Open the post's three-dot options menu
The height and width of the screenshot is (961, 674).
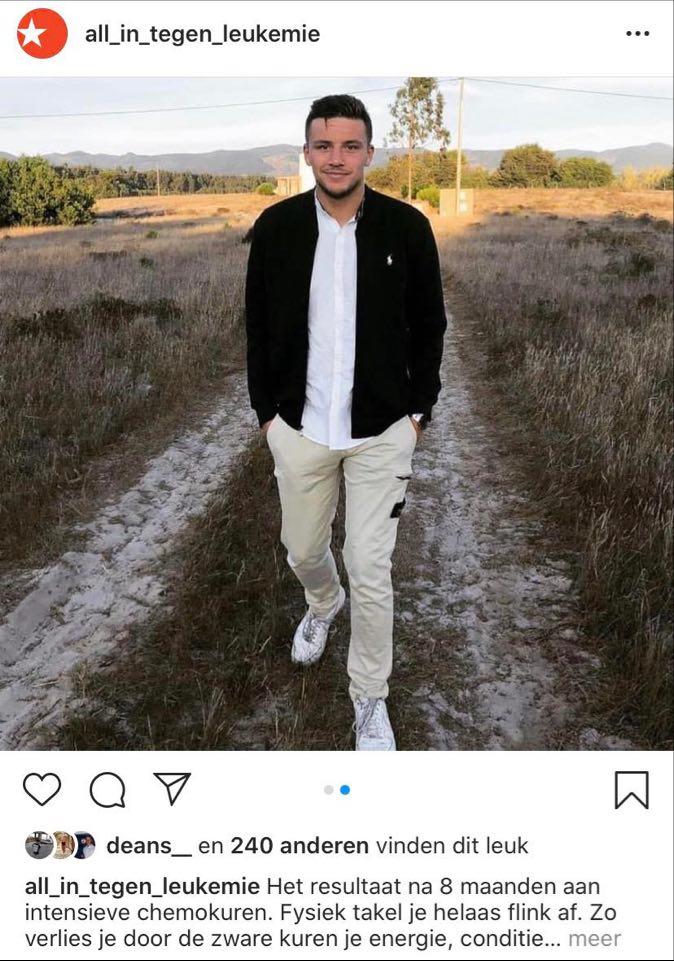(x=637, y=34)
